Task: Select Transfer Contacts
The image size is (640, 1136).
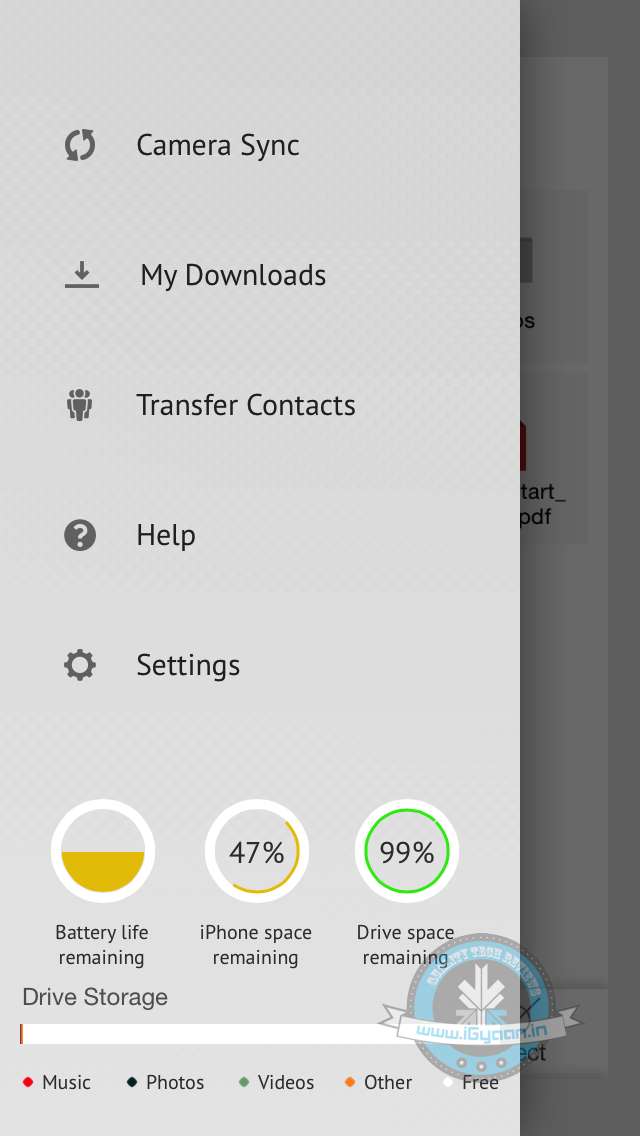Action: [245, 406]
